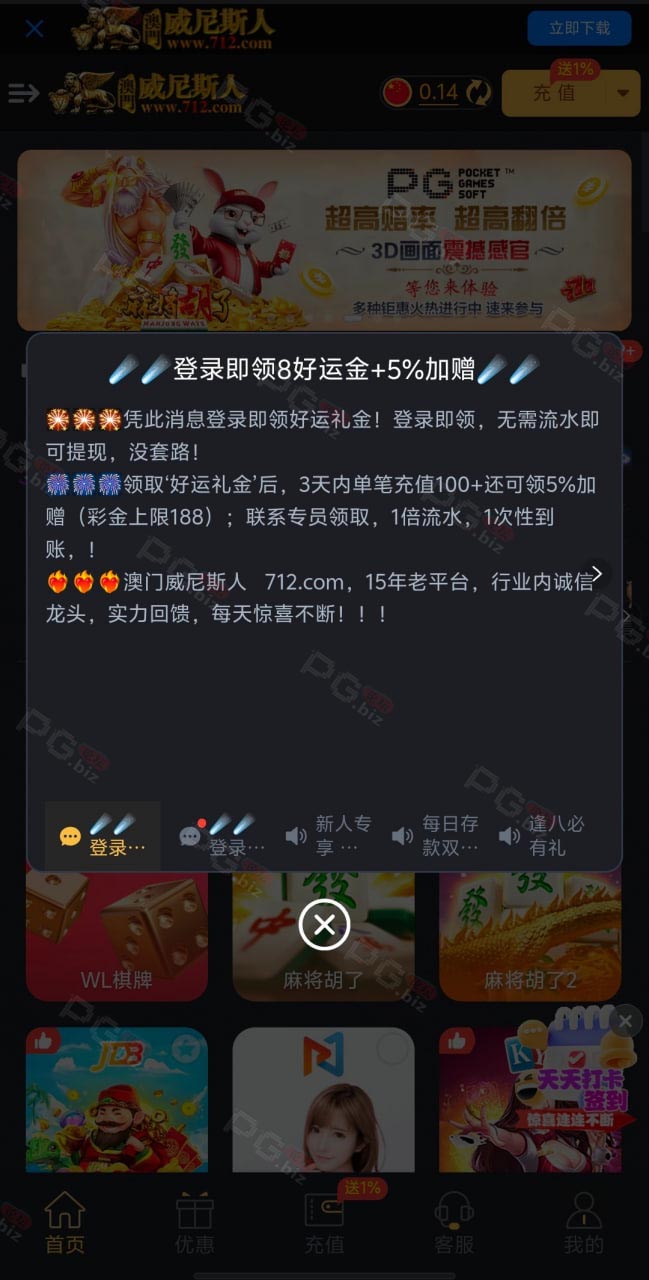The width and height of the screenshot is (649, 1280).
Task: Close the top download banner
Action: point(34,28)
